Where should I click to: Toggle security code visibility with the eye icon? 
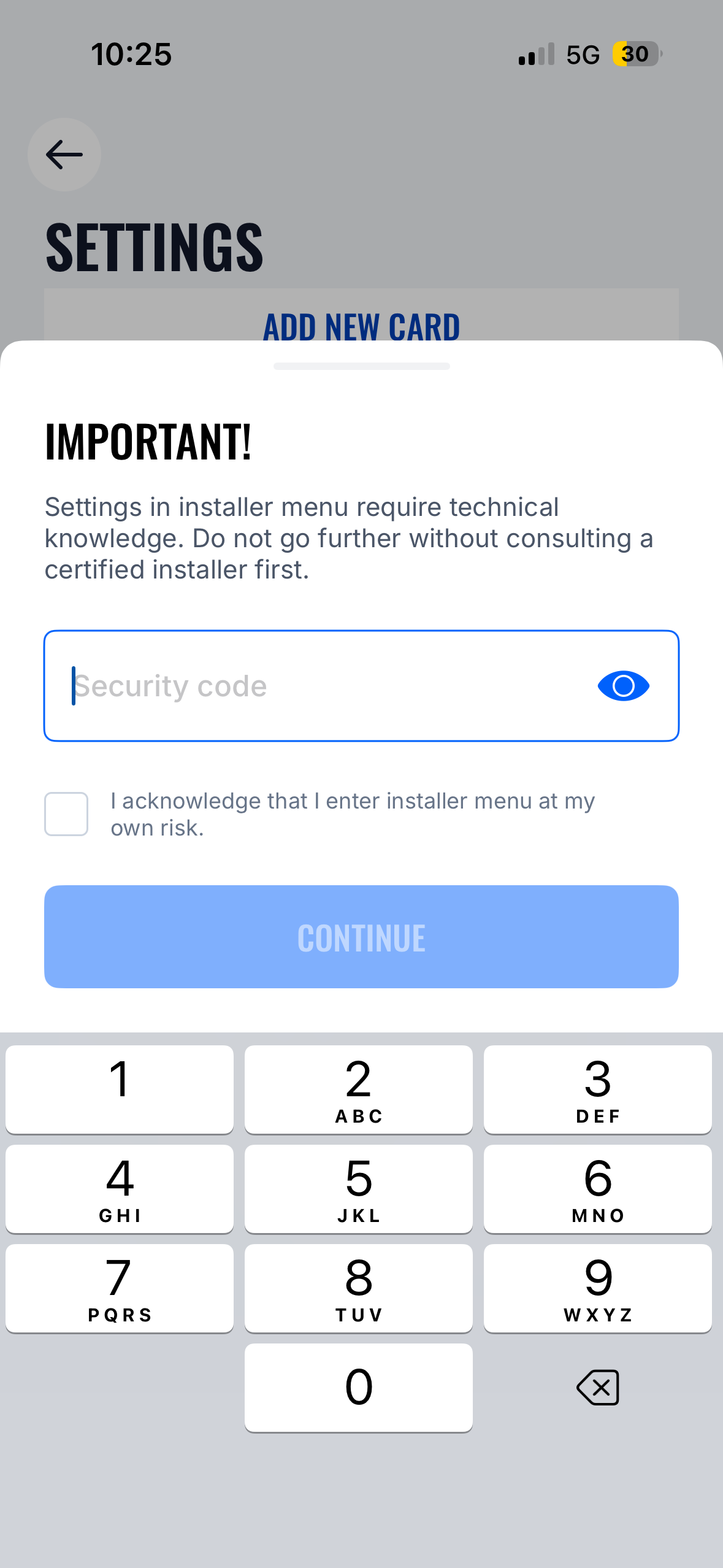coord(623,686)
